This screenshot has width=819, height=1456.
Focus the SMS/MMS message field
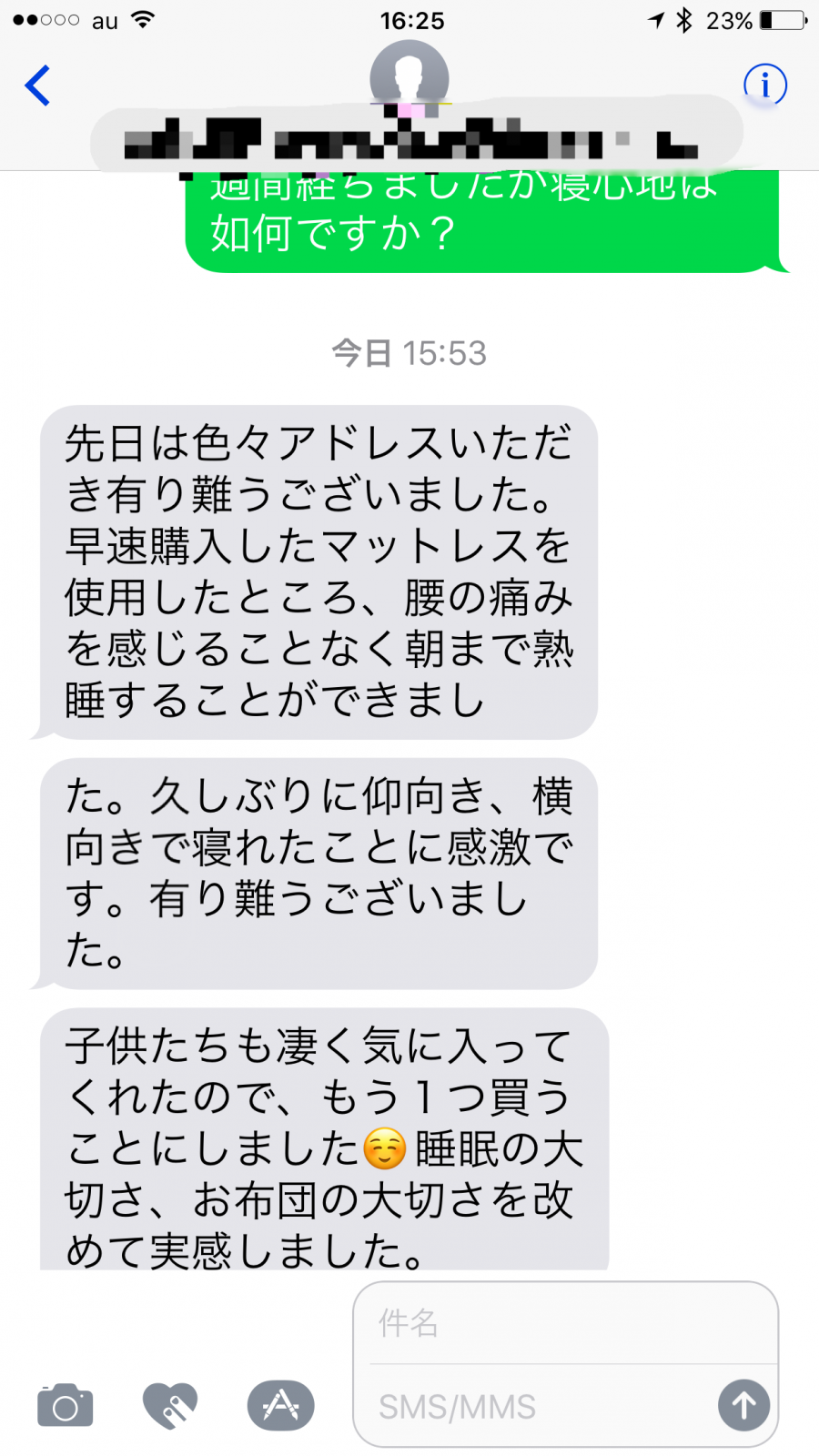[537, 1407]
